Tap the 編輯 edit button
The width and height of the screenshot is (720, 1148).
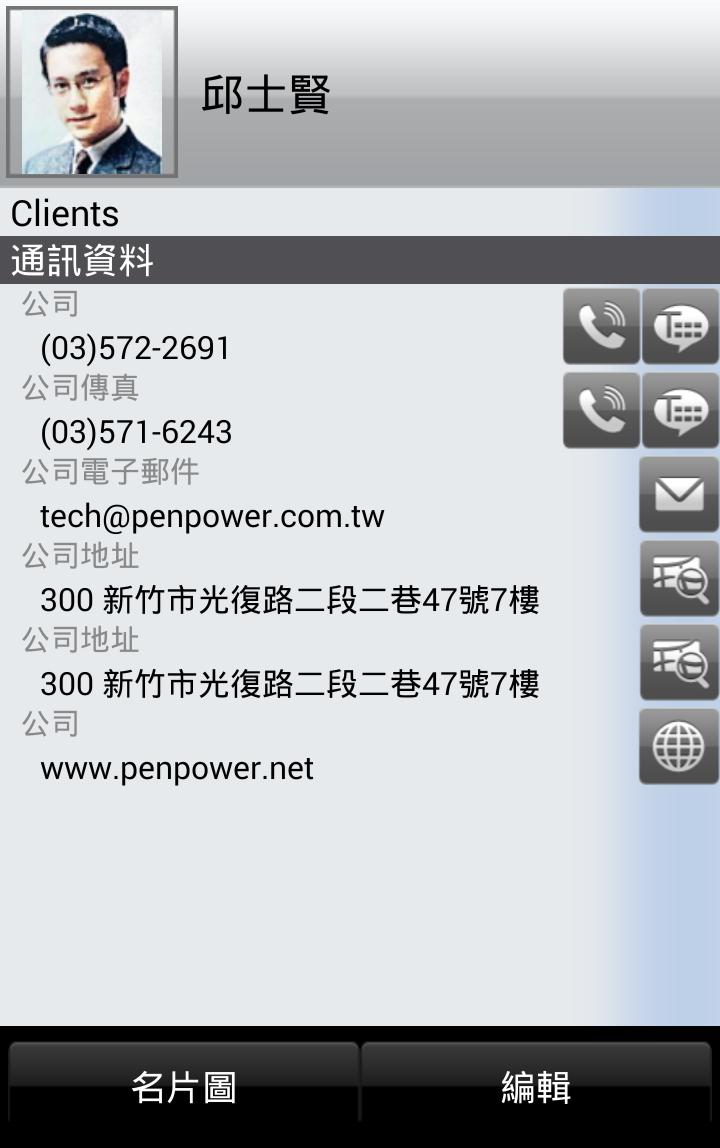coord(536,1086)
